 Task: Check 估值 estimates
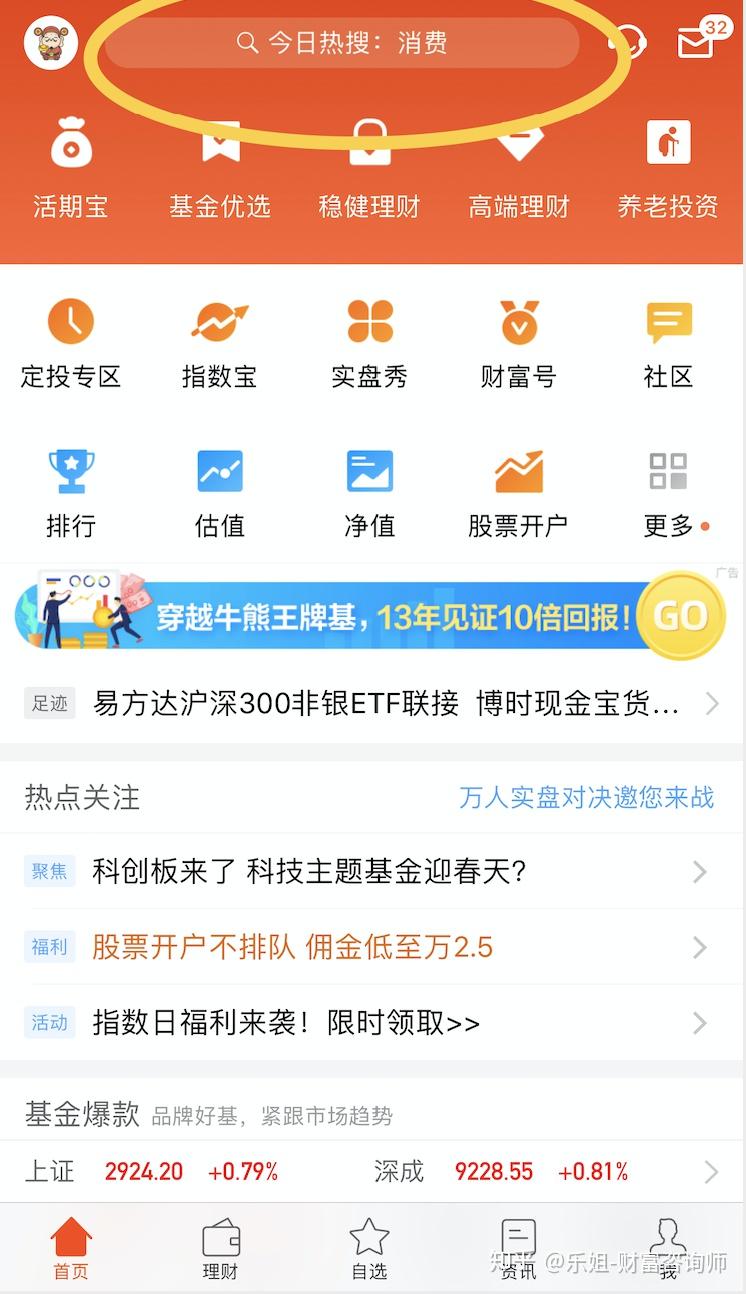pyautogui.click(x=220, y=492)
